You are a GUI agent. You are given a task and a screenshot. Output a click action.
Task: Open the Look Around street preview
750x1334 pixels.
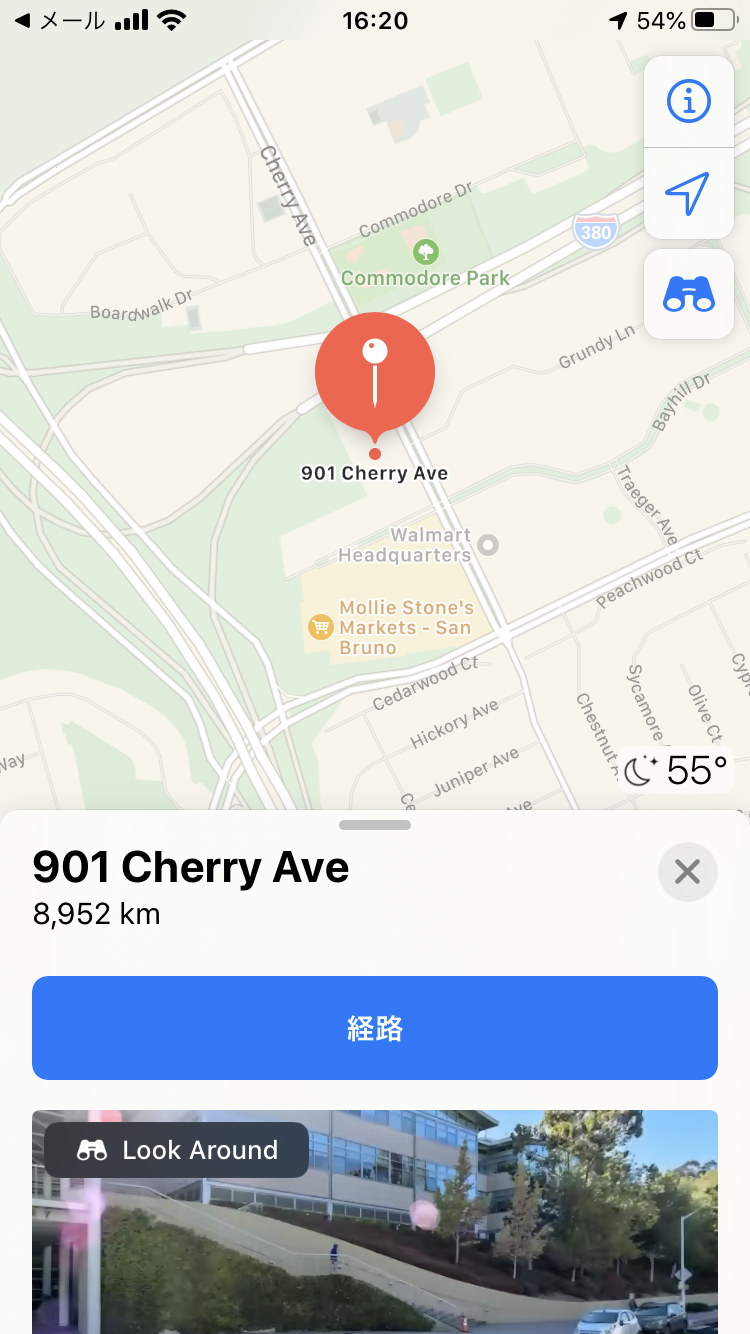tap(375, 1220)
